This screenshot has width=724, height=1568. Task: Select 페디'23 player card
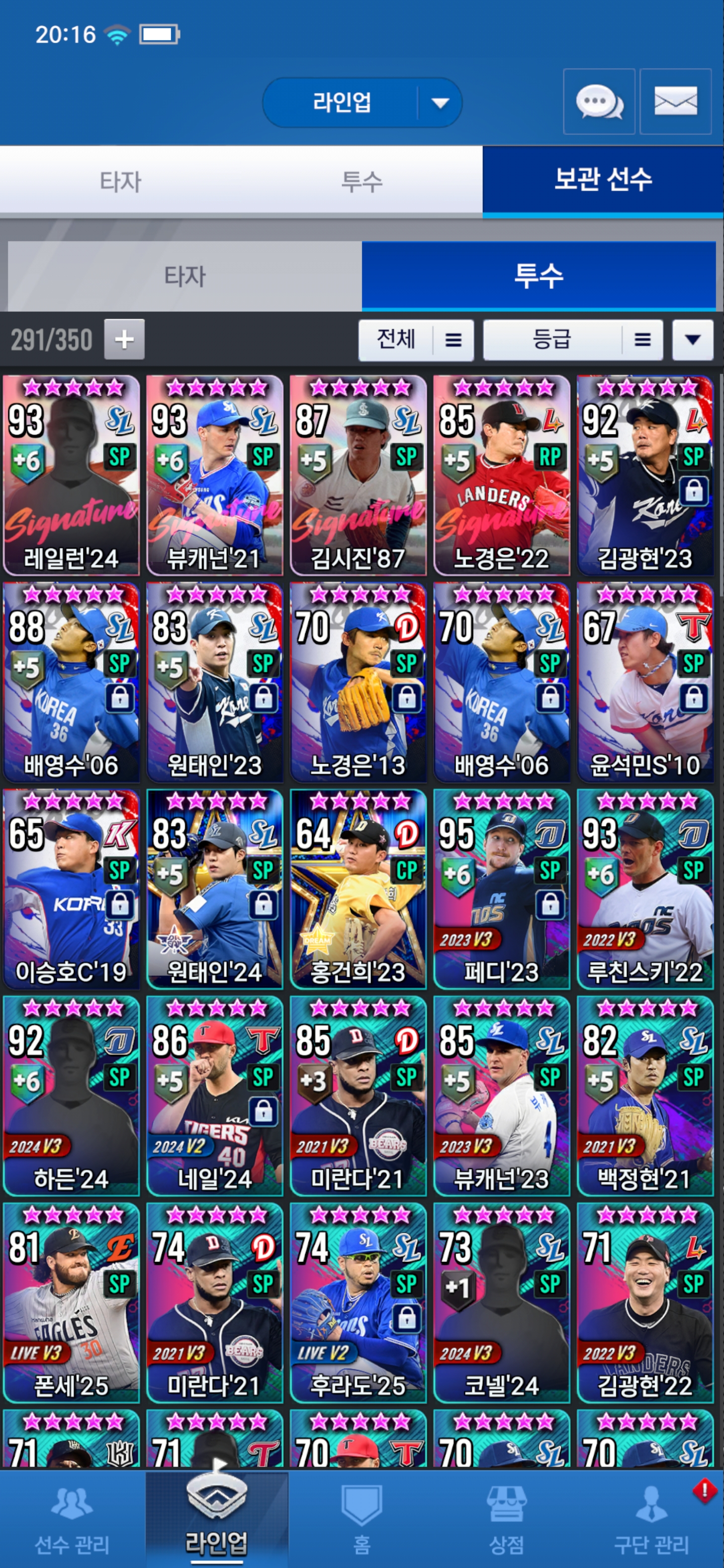click(501, 890)
